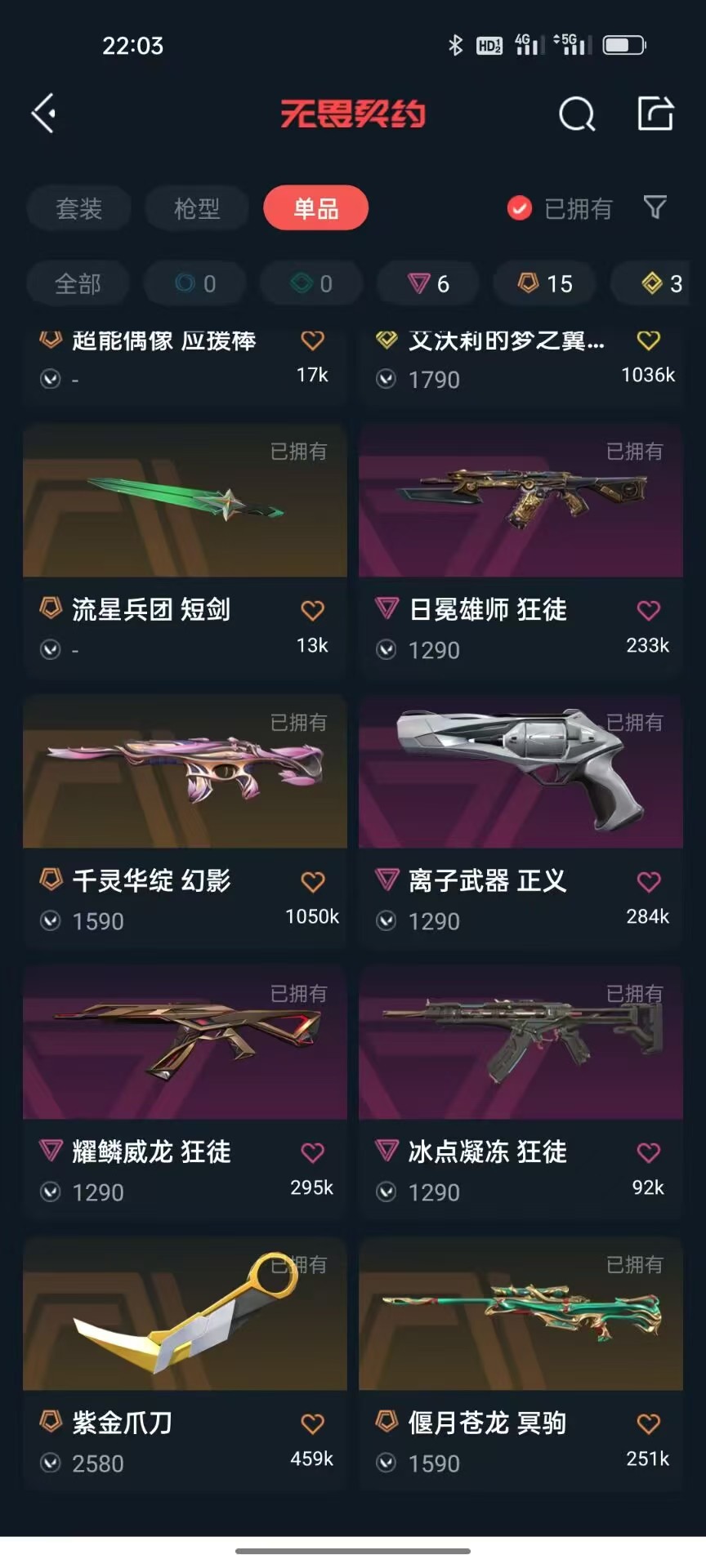Screen dimensions: 706x1568
Task: Filter by the purple tier chip showing 6
Action: click(428, 283)
